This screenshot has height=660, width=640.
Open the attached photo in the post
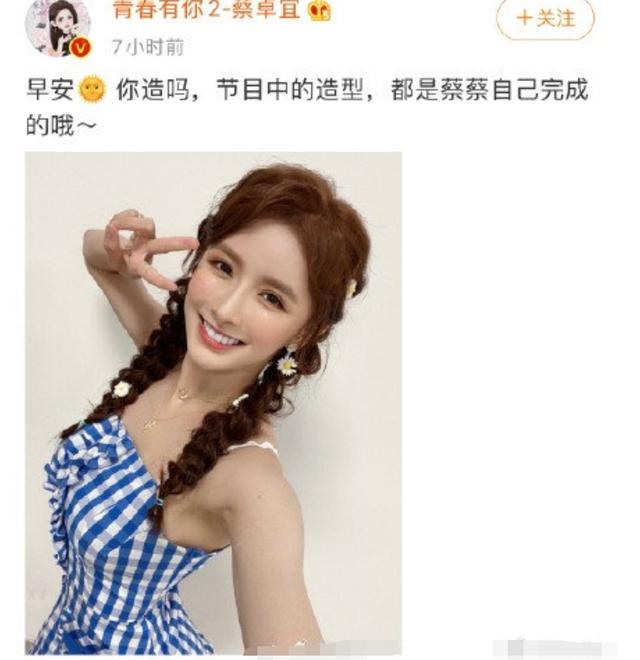213,400
